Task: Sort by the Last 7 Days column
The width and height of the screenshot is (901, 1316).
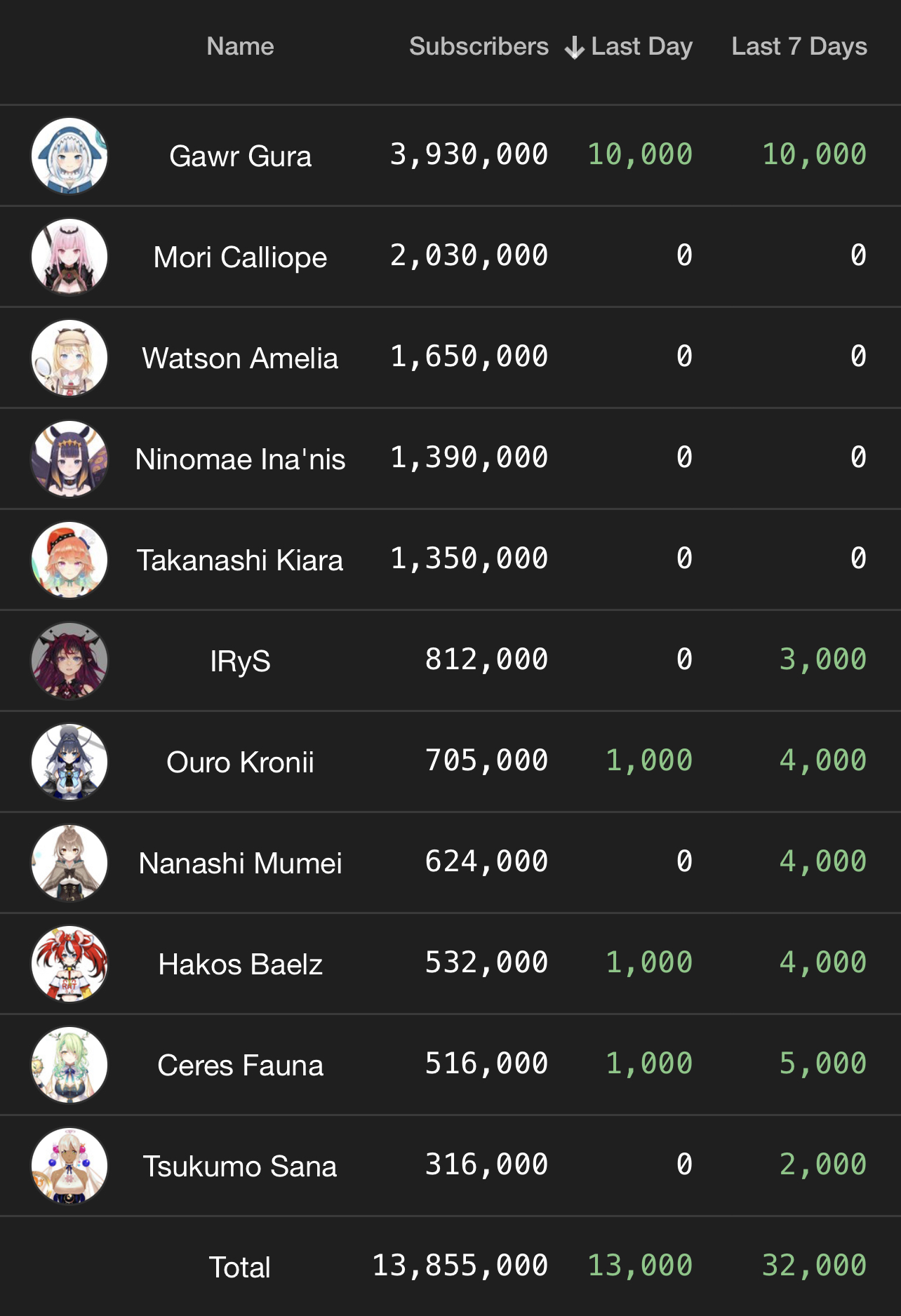Action: (799, 46)
